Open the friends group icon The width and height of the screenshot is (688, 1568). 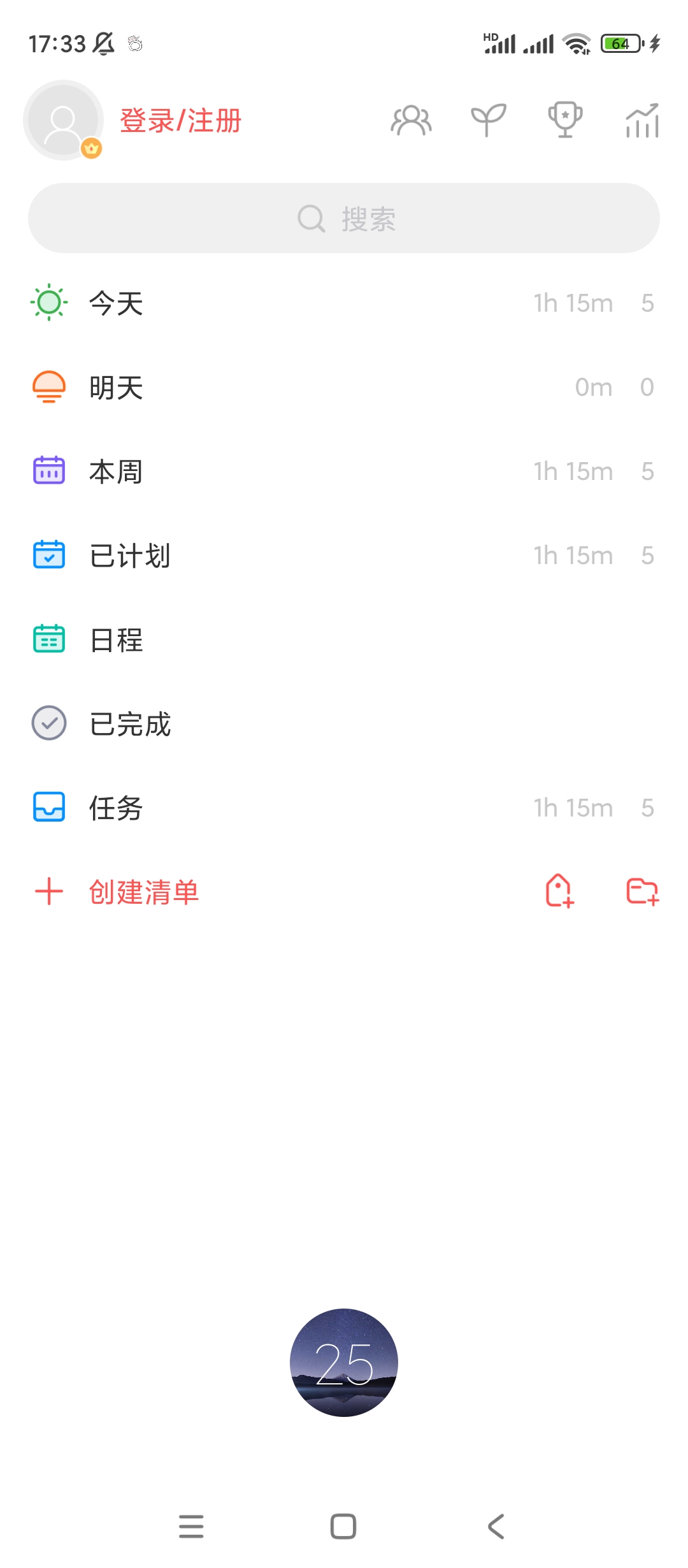pyautogui.click(x=411, y=120)
